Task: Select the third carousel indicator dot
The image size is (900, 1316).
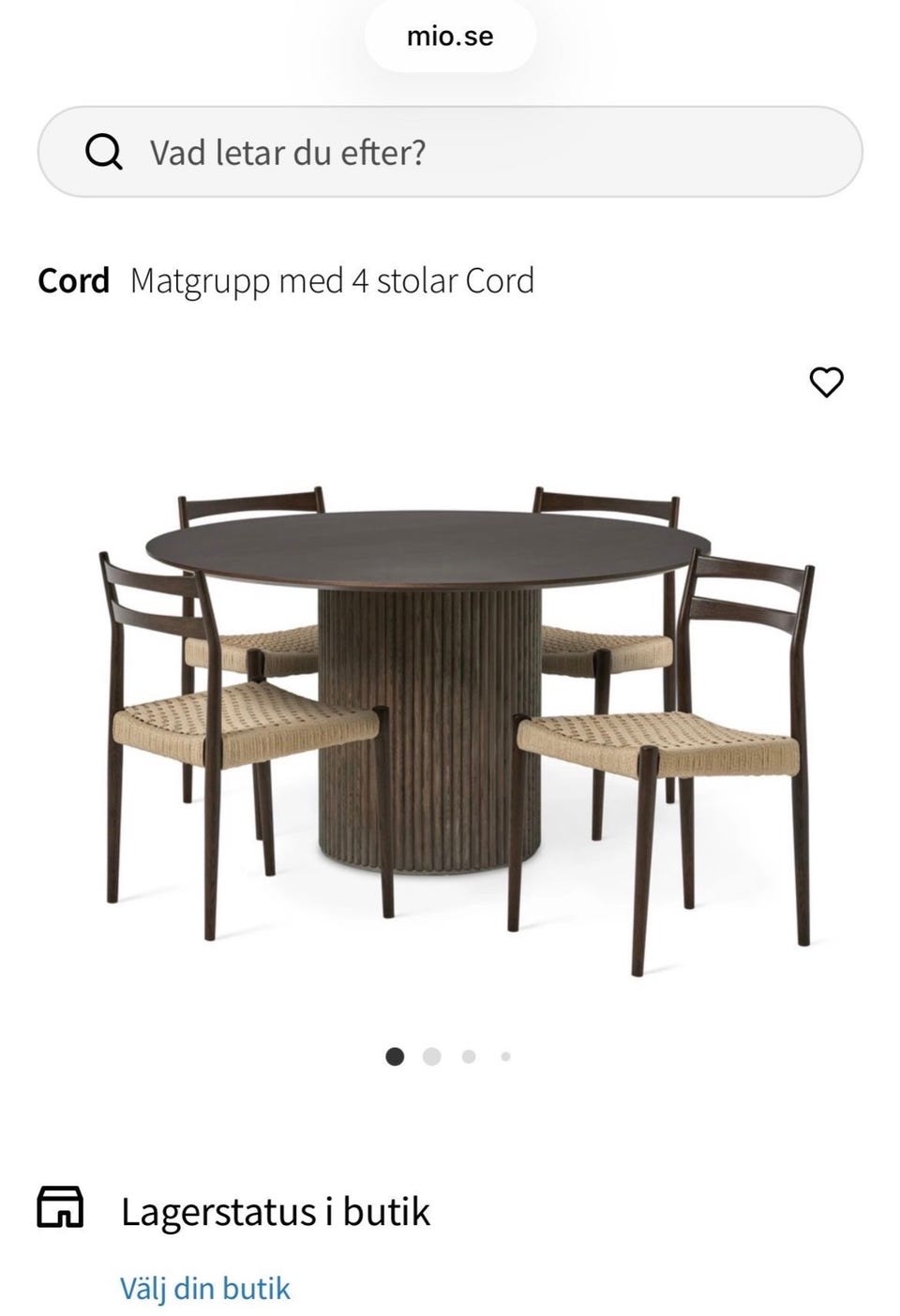Action: click(469, 1055)
